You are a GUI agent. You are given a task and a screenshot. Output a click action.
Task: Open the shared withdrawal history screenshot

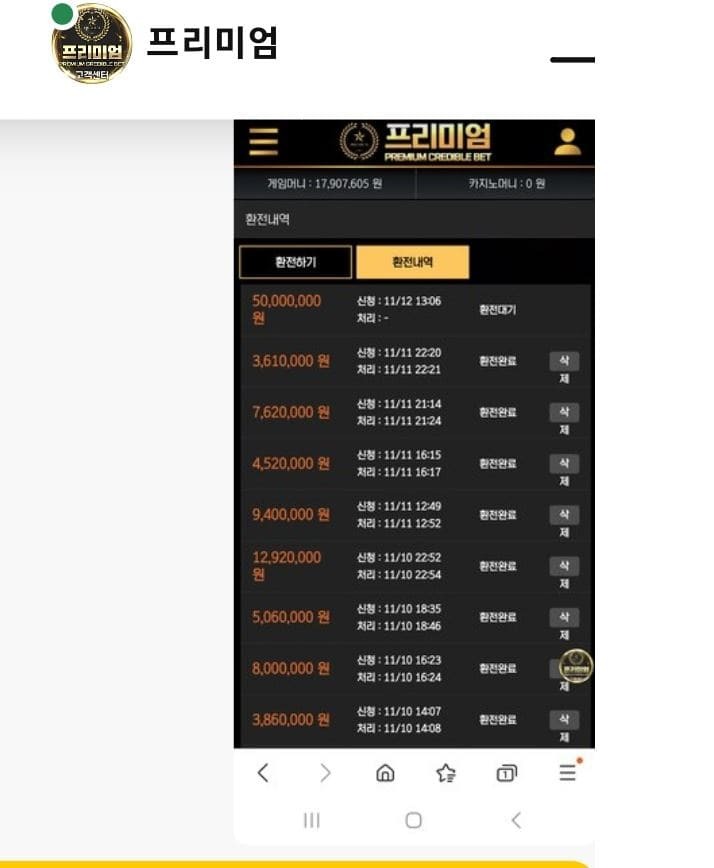click(413, 480)
